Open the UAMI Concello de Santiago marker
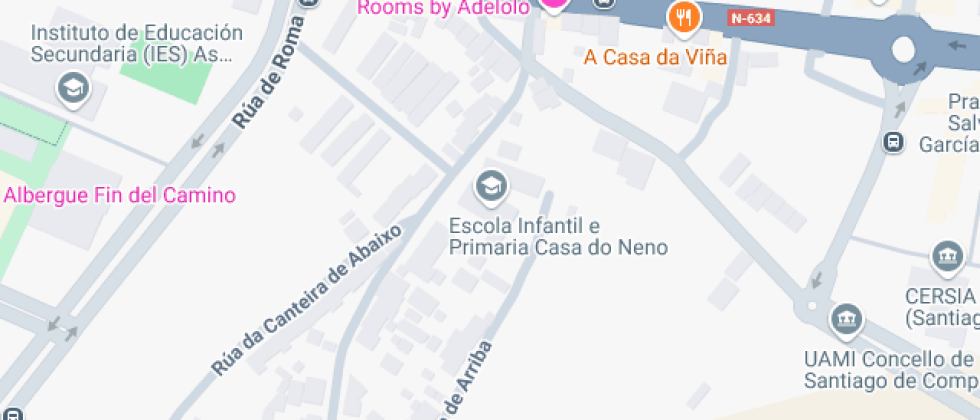 pyautogui.click(x=846, y=320)
